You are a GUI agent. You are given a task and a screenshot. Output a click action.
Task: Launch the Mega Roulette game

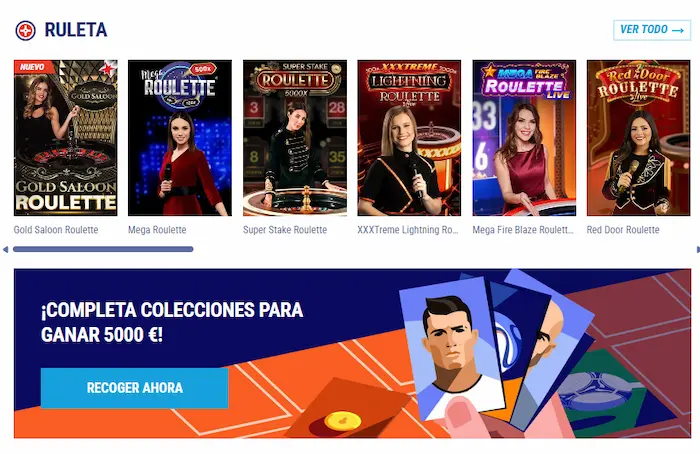180,138
